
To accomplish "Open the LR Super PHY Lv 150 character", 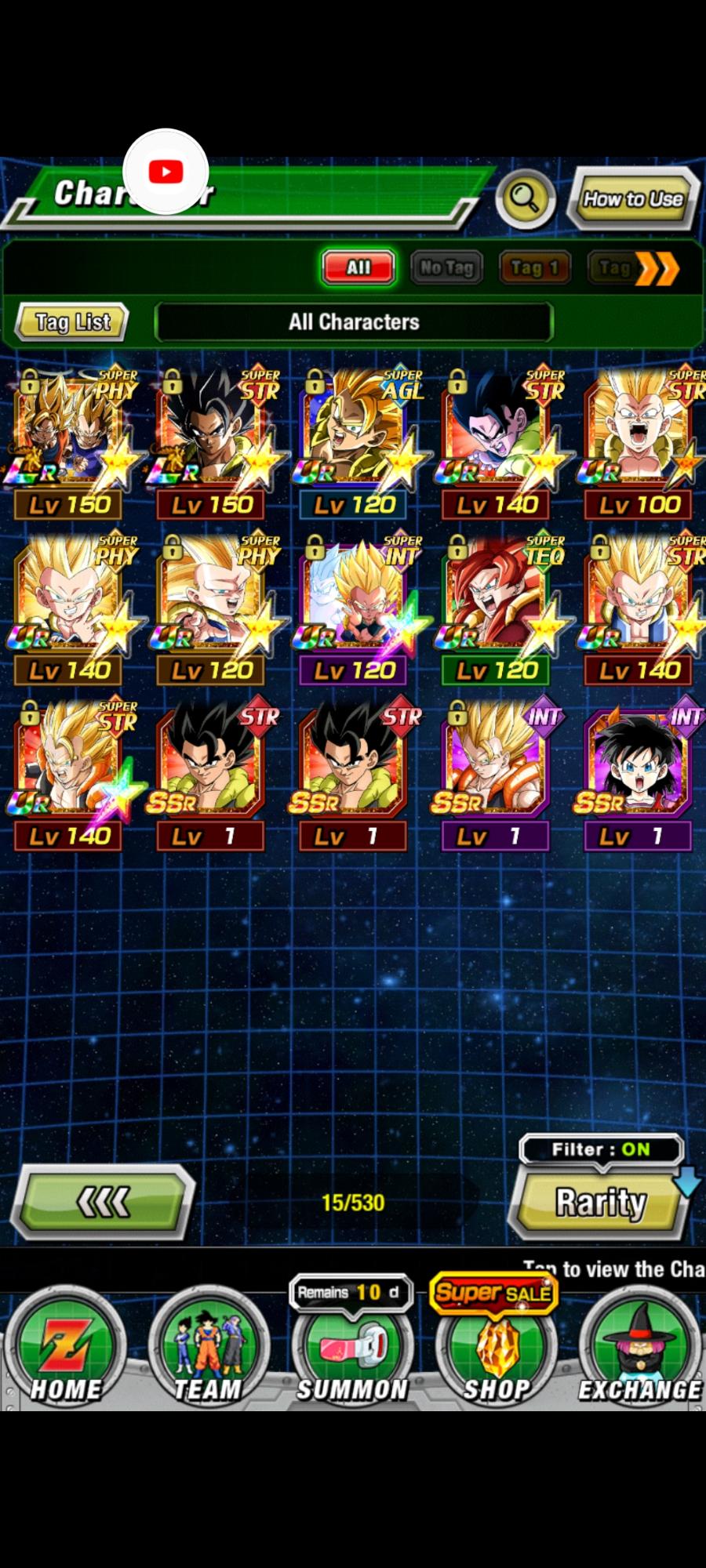I will pos(69,439).
